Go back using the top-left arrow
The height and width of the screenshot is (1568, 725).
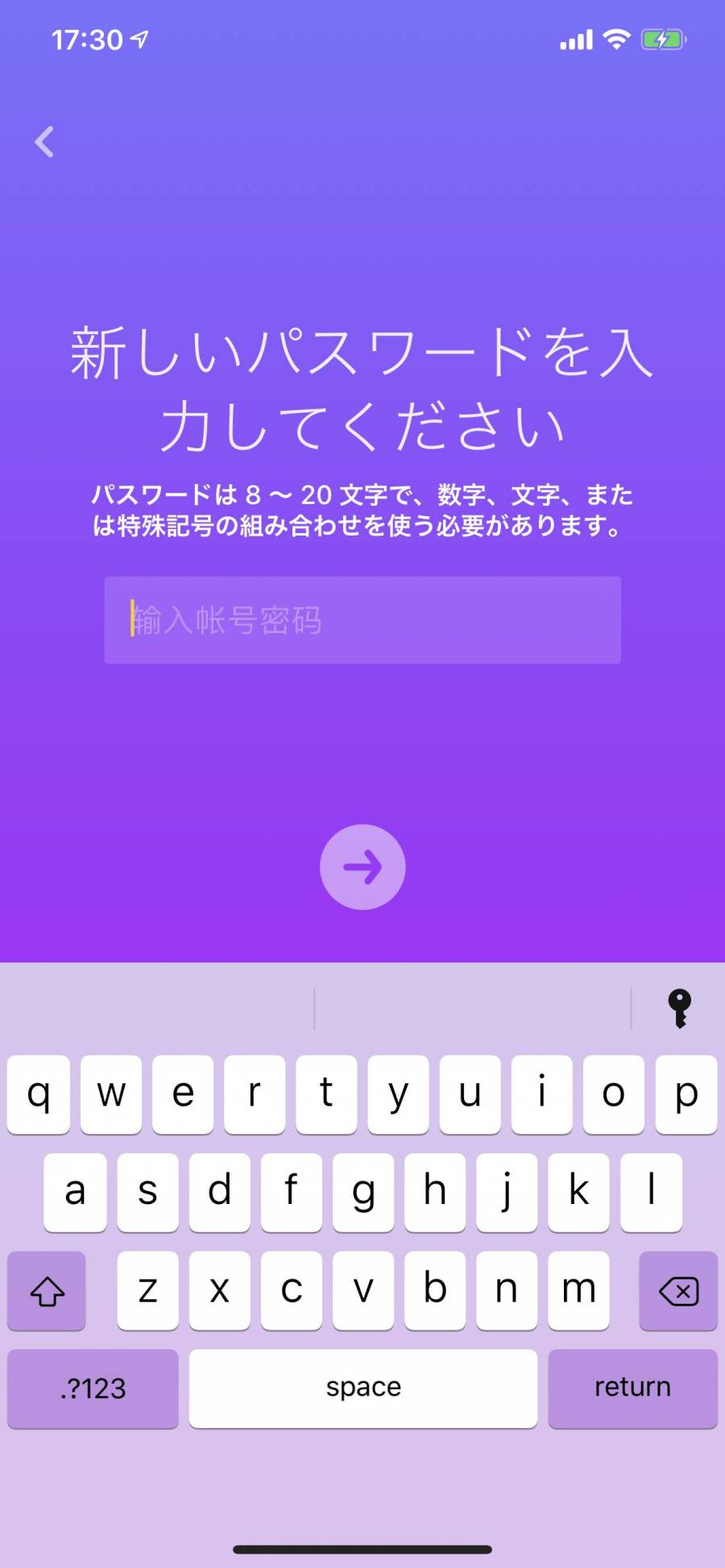(x=44, y=142)
